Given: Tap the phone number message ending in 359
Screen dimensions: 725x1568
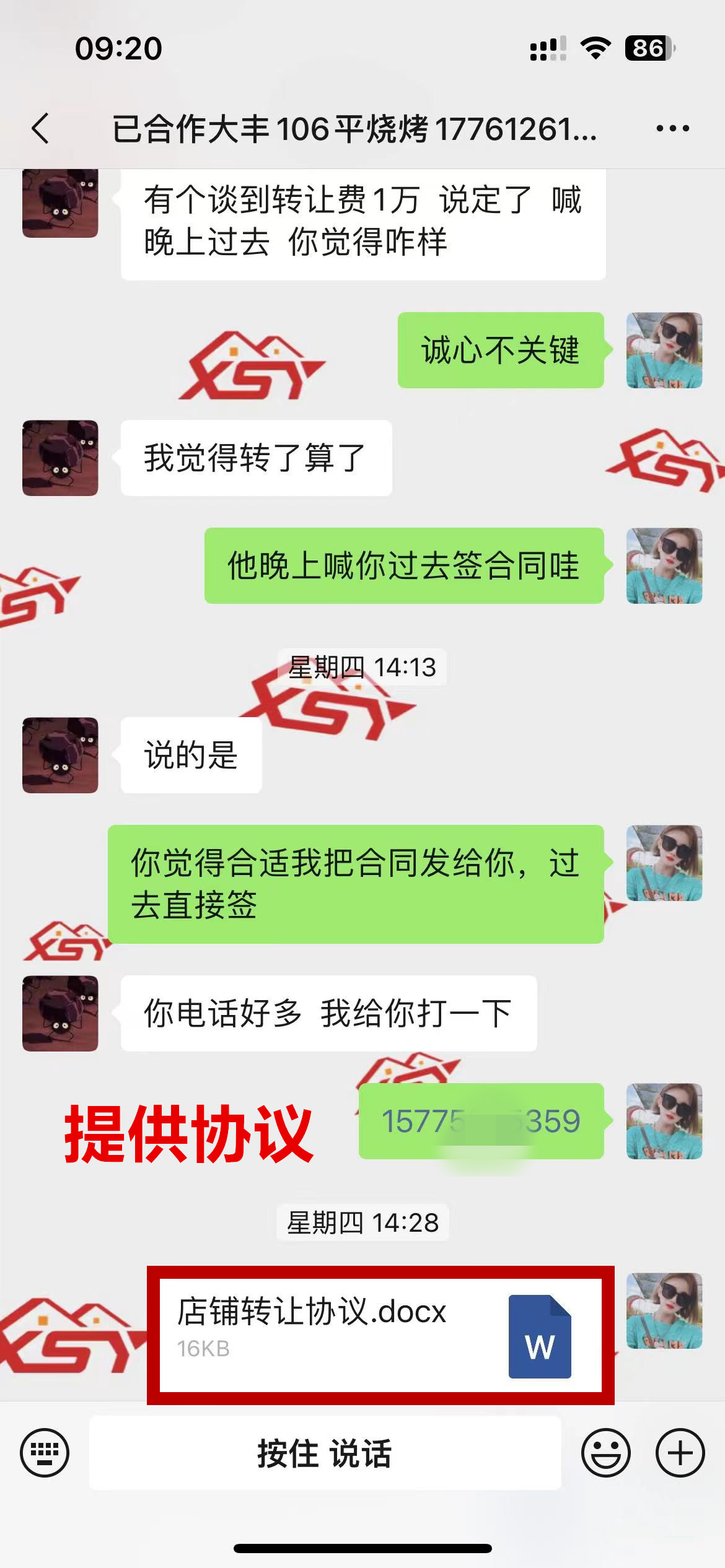Looking at the screenshot, I should tap(481, 1121).
